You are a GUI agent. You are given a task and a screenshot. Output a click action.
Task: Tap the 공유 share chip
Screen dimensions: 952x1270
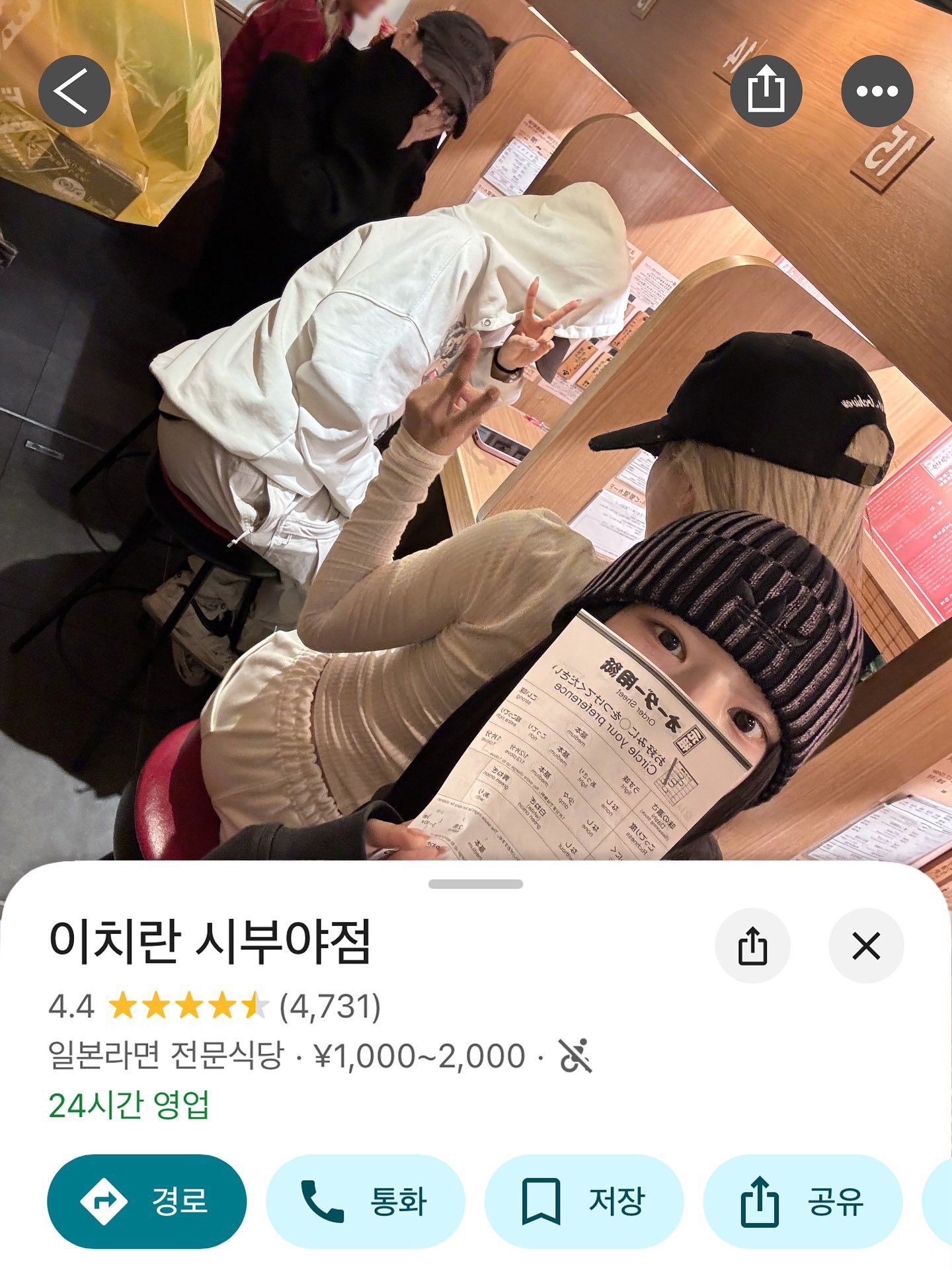click(x=803, y=1201)
